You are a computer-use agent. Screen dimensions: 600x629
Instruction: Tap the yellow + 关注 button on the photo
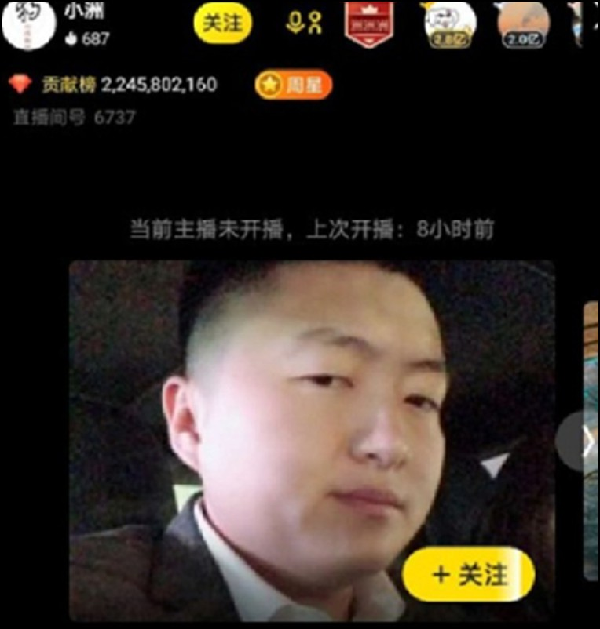pyautogui.click(x=469, y=575)
